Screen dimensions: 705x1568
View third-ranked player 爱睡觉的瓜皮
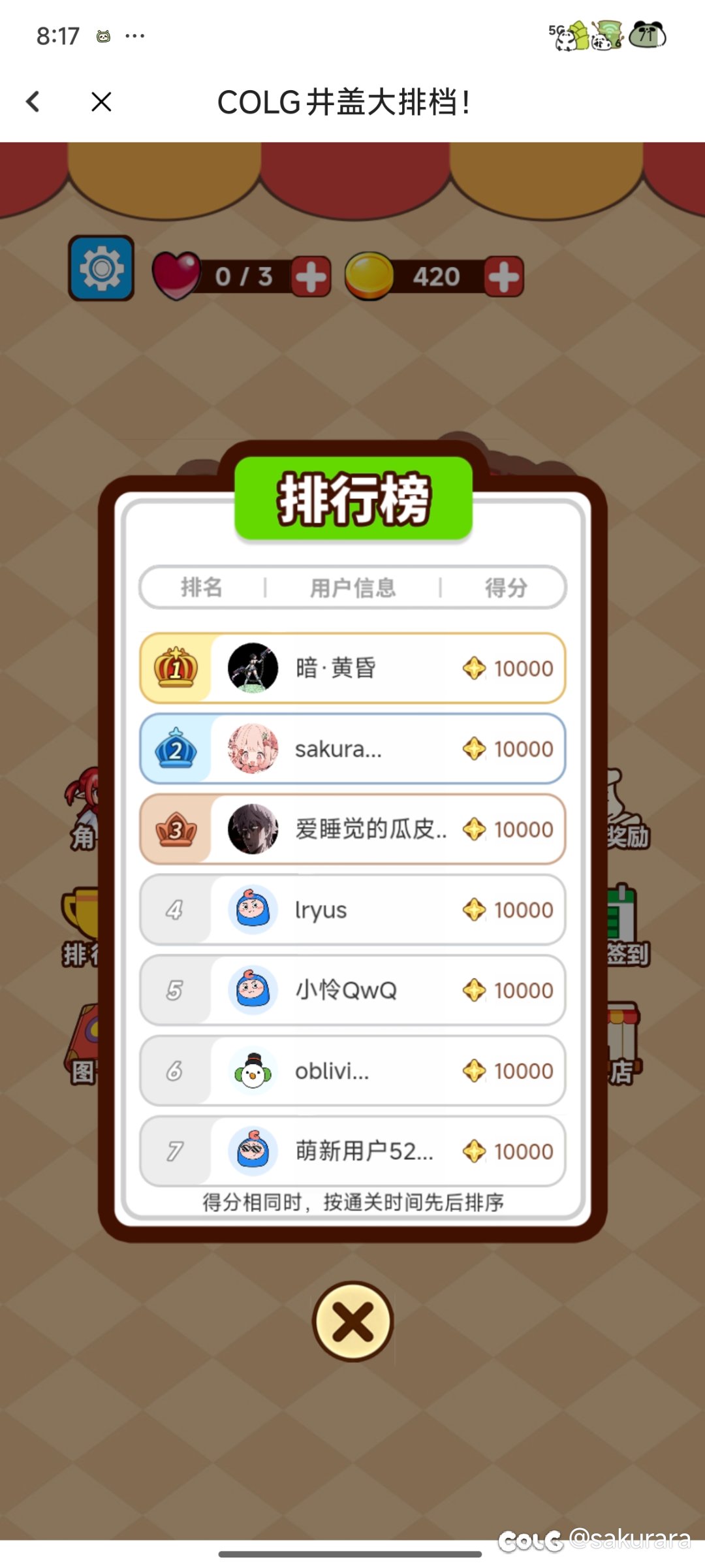352,829
